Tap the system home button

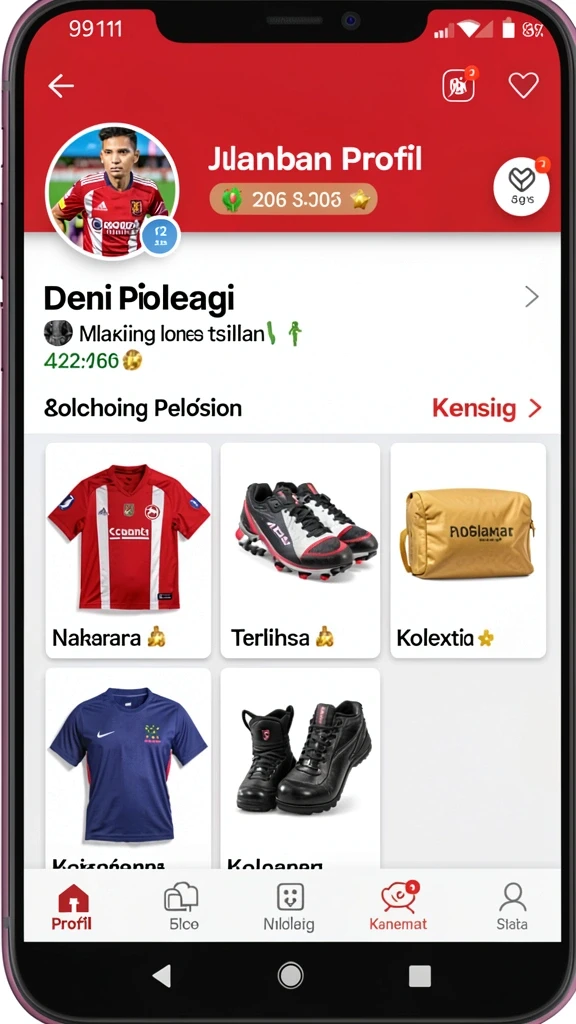290,976
